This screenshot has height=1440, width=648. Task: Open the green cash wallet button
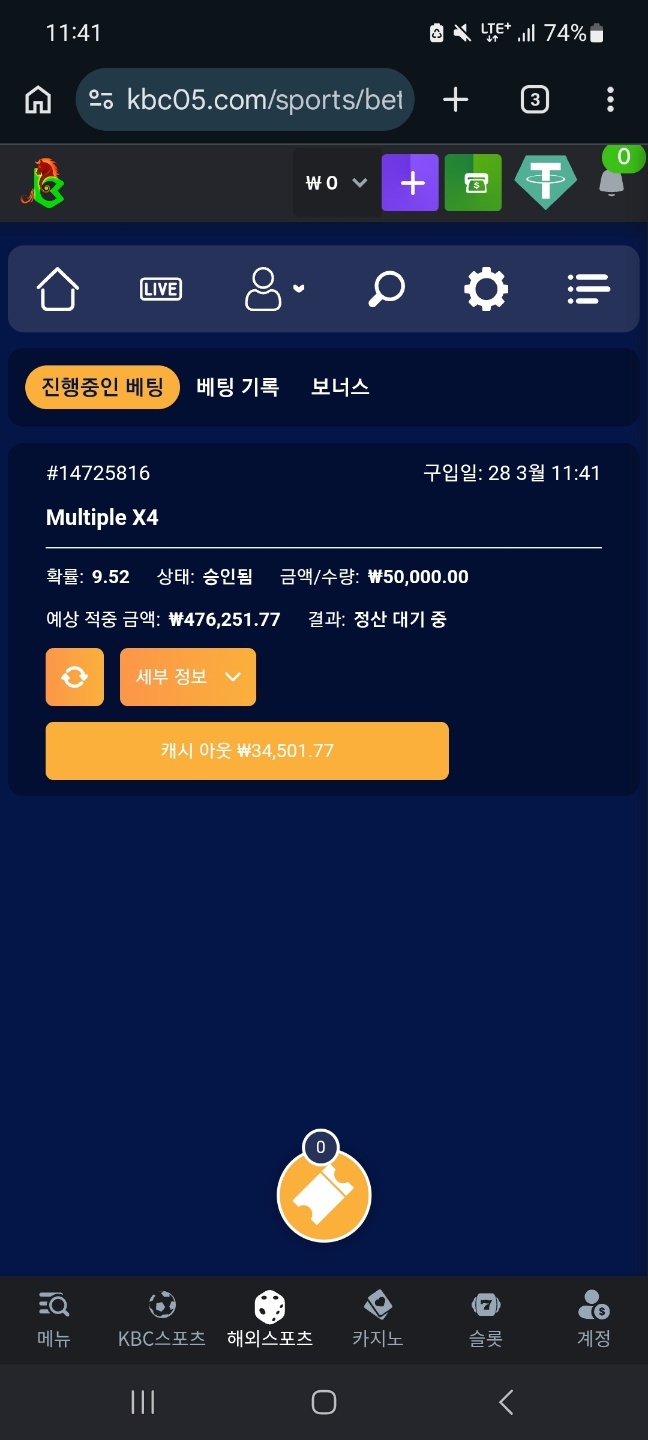(x=473, y=183)
